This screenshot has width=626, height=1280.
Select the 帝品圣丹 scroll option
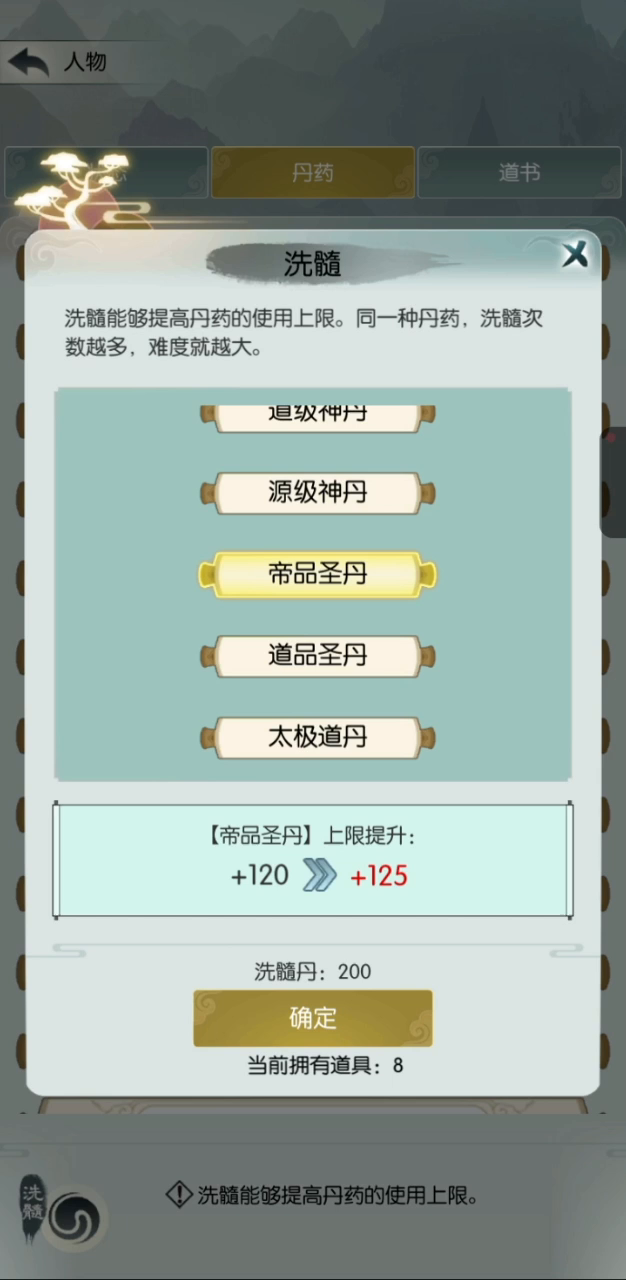(318, 574)
